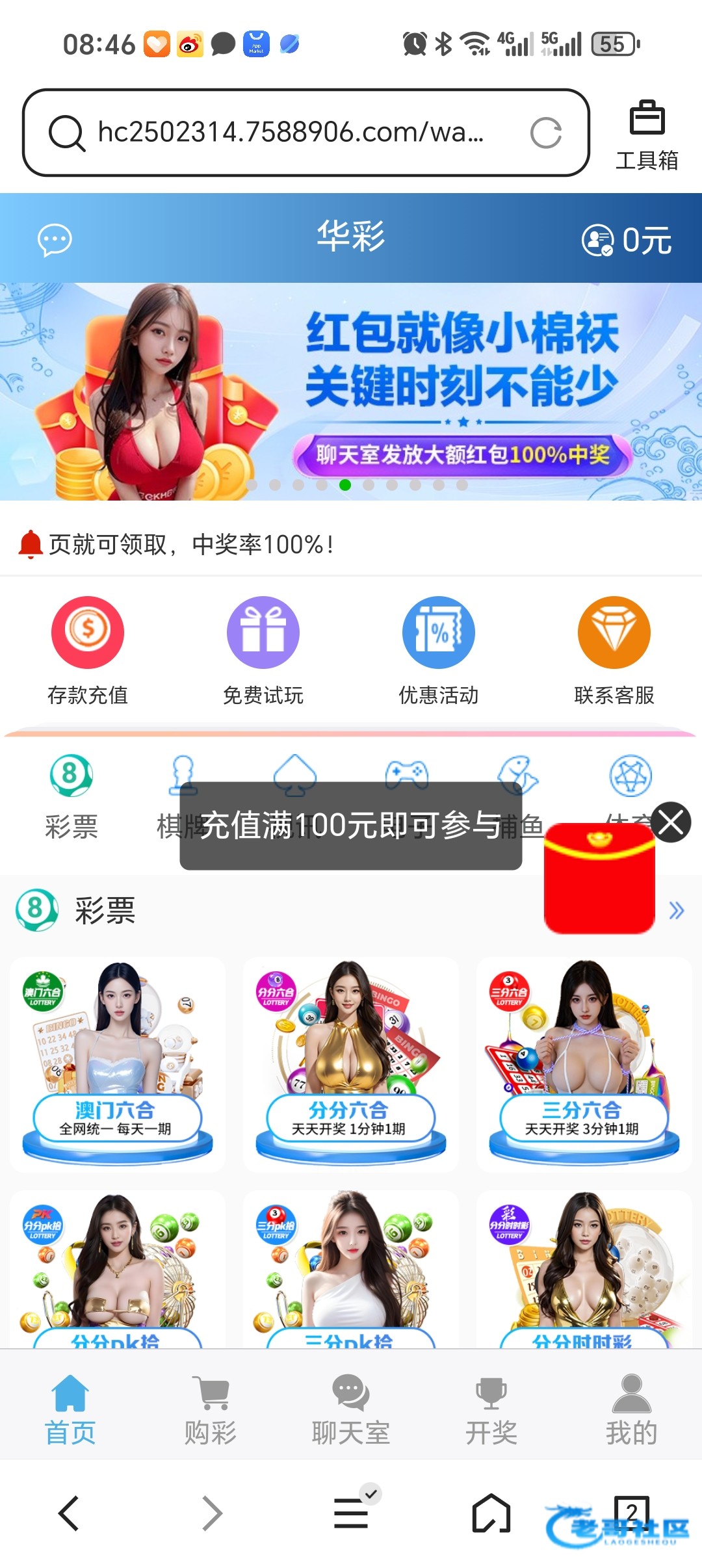The image size is (702, 1568).
Task: Open the 澳门六合 lottery card
Action: coord(118,1064)
